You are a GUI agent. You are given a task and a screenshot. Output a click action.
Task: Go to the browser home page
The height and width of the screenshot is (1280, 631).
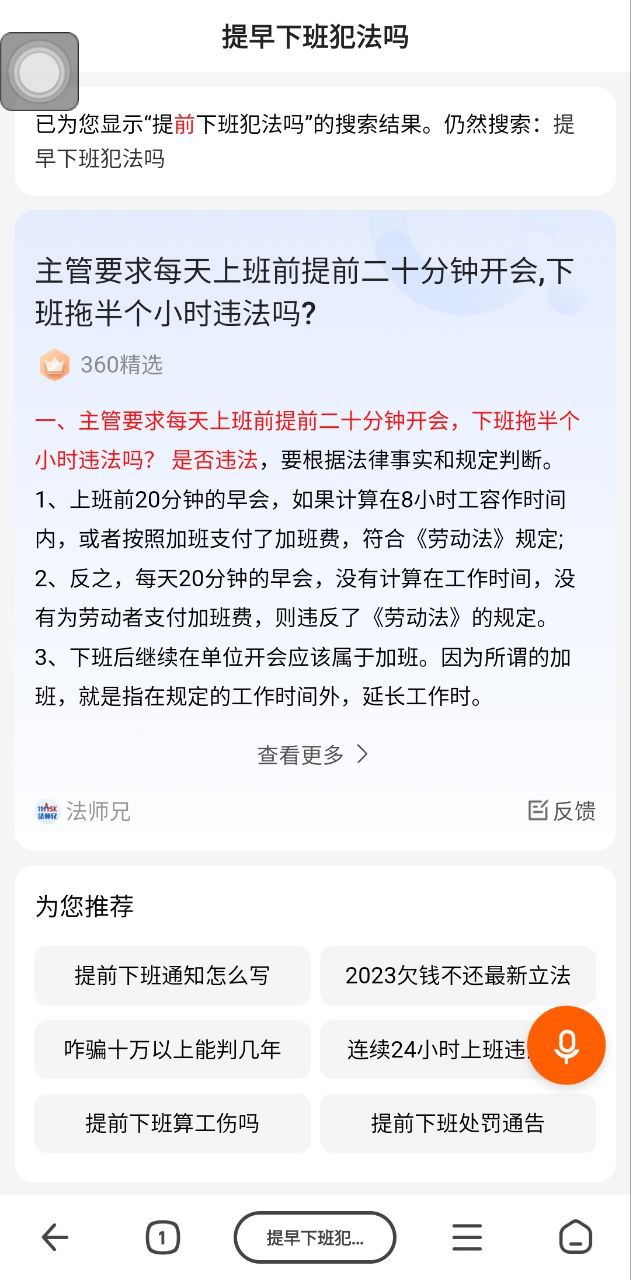click(575, 1238)
